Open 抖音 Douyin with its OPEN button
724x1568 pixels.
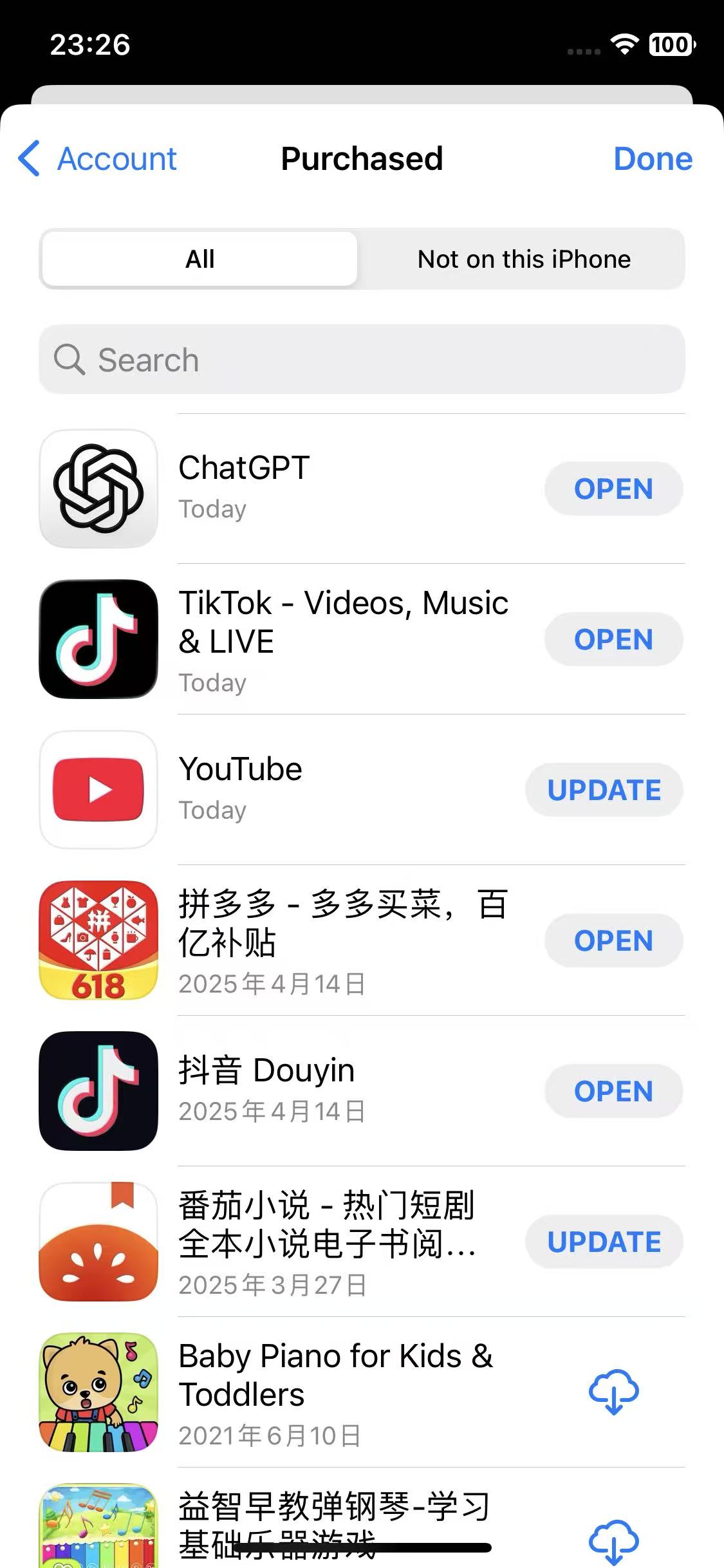pos(613,1091)
